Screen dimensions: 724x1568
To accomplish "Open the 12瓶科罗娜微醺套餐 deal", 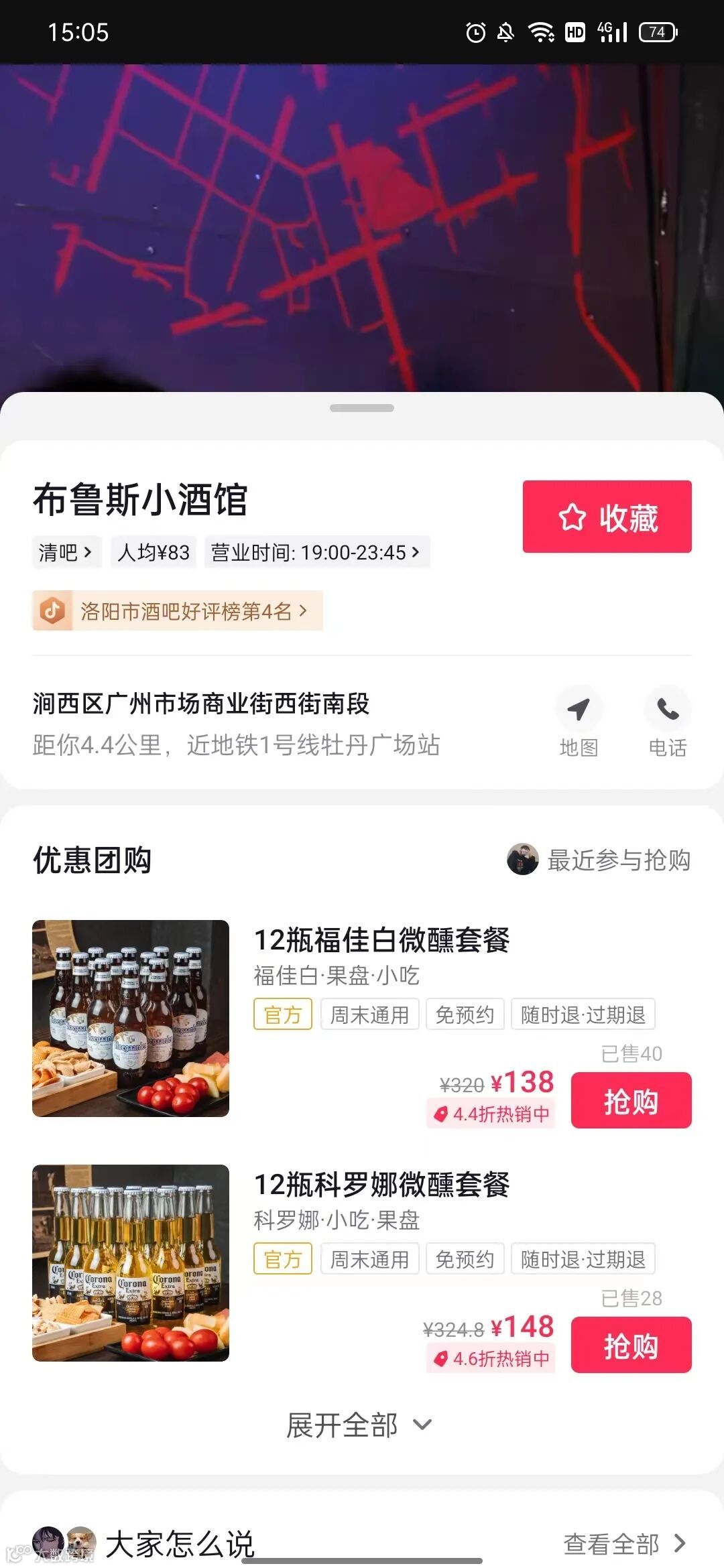I will pyautogui.click(x=381, y=1184).
